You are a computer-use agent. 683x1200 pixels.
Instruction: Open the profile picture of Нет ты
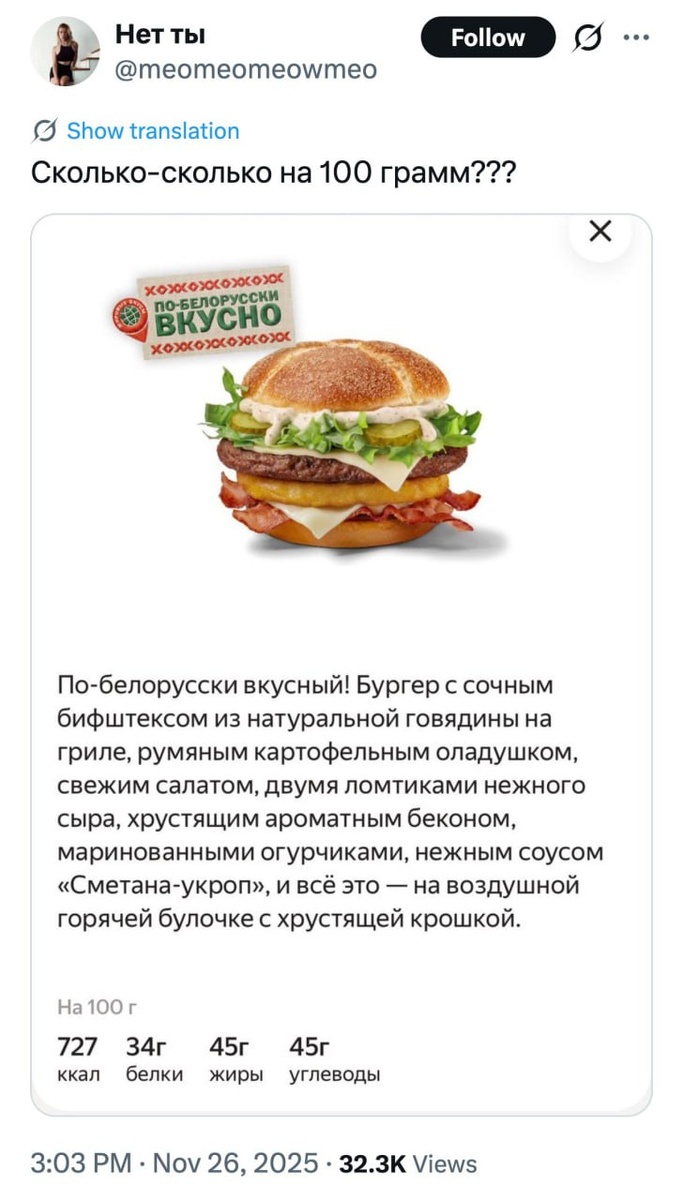65,51
